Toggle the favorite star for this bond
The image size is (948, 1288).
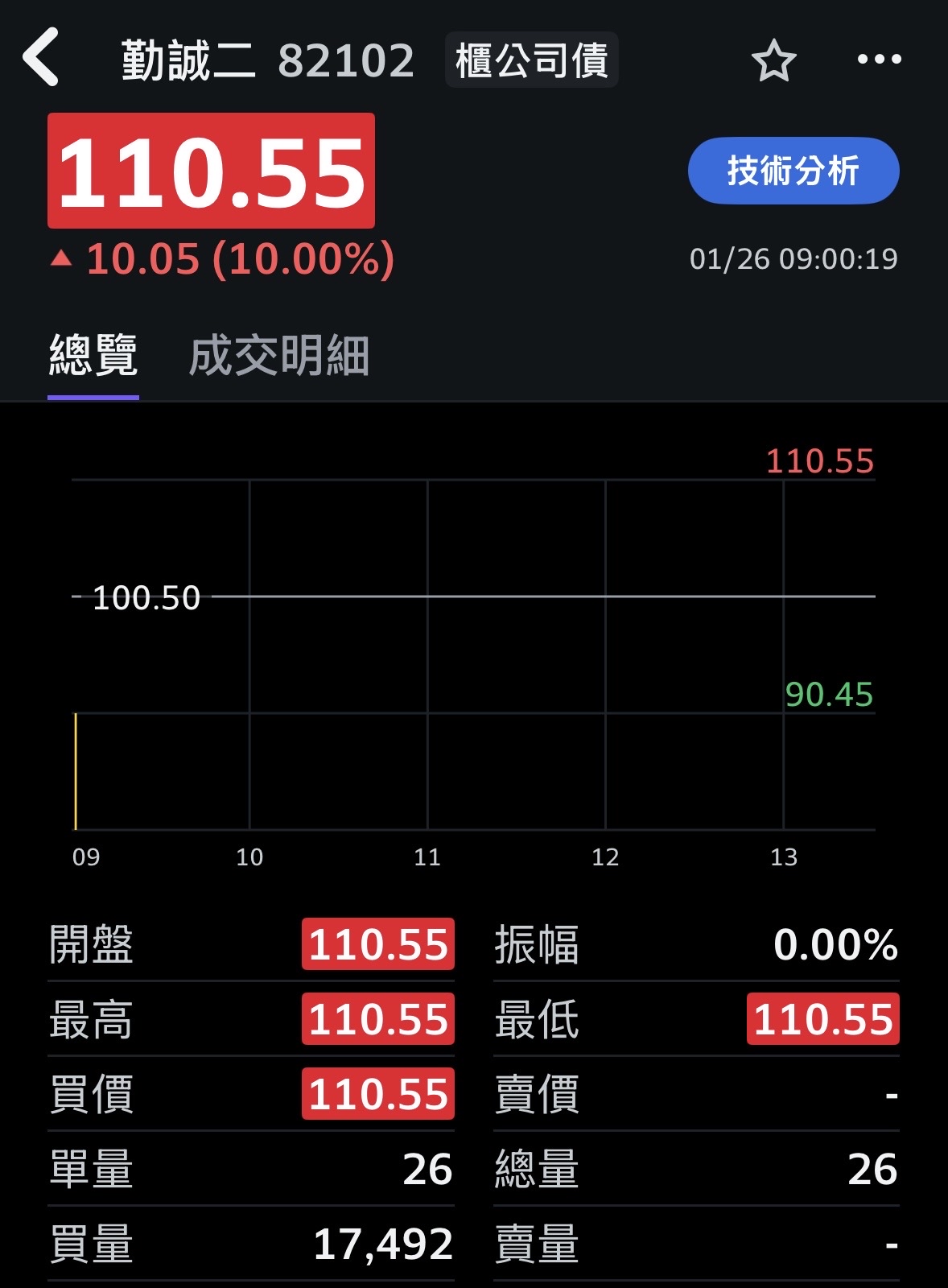click(774, 59)
